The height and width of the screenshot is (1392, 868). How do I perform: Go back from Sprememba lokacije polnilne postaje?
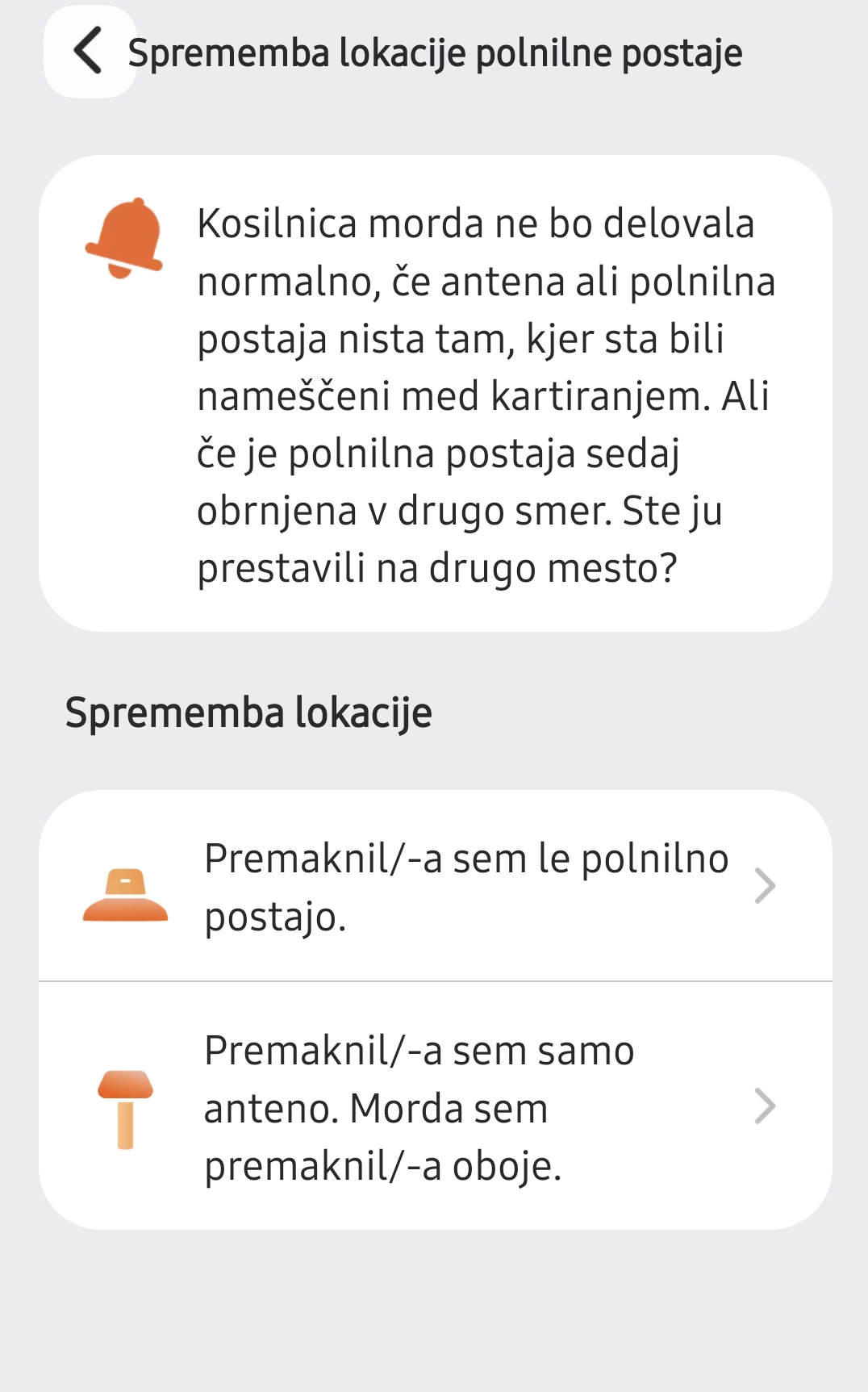click(x=88, y=52)
